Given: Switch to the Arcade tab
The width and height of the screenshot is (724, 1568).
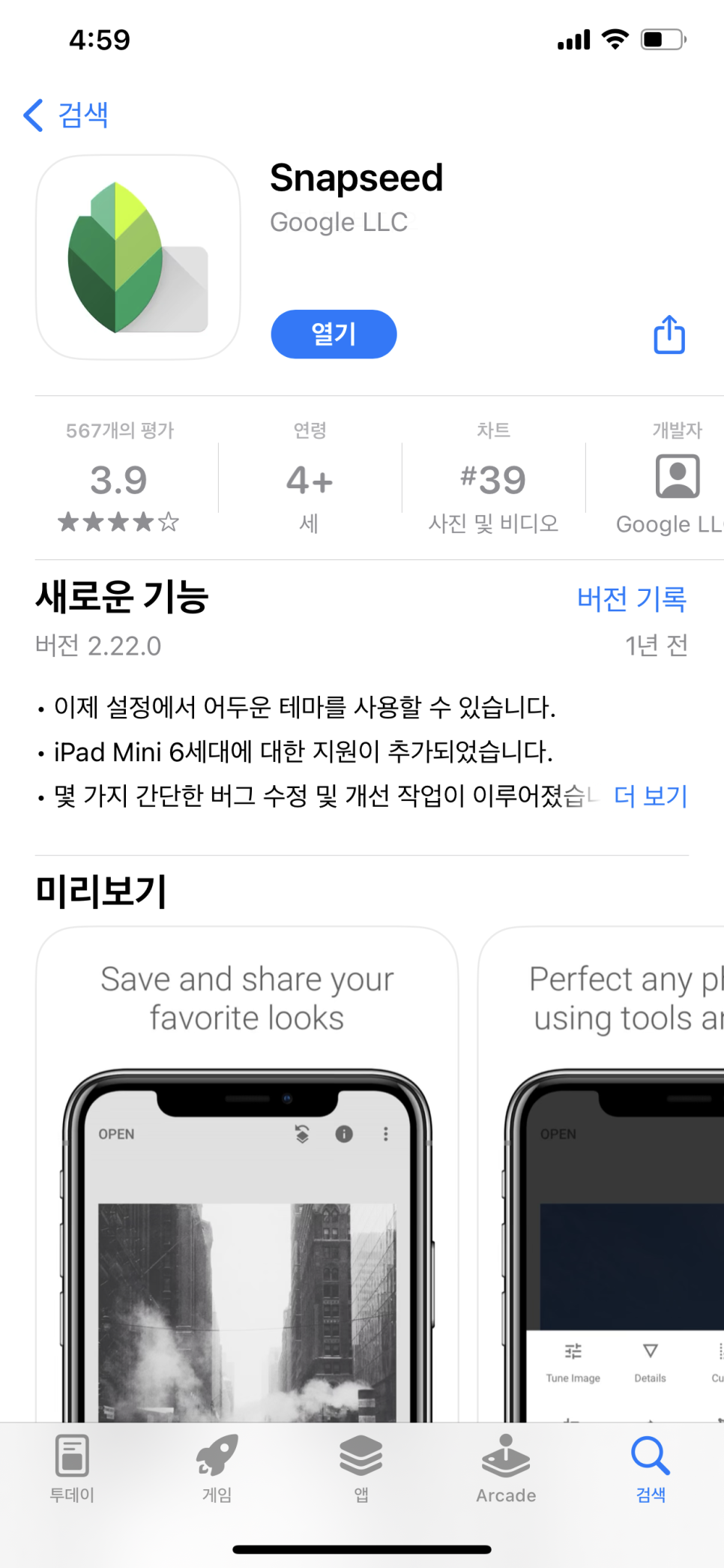Looking at the screenshot, I should point(506,1468).
